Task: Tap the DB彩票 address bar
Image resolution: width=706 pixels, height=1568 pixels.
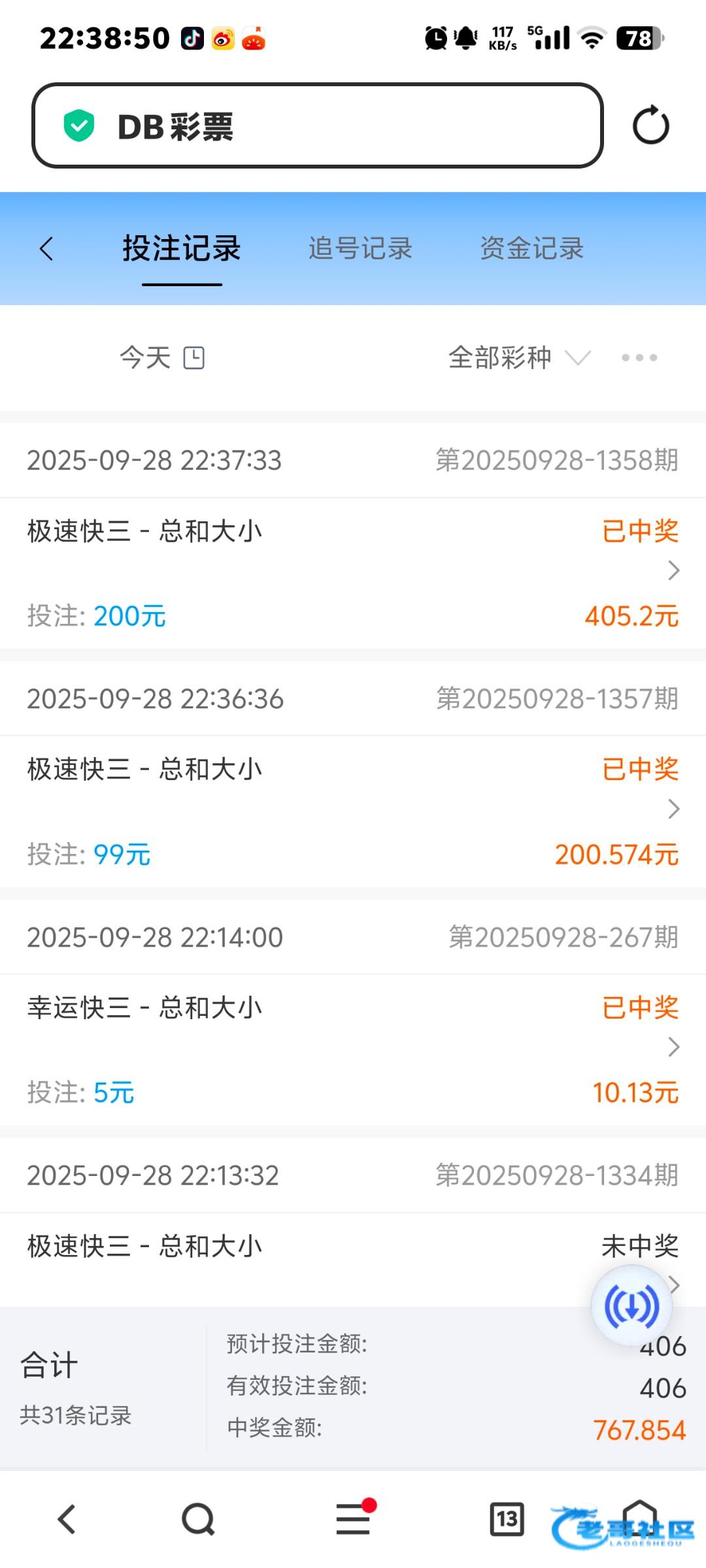Action: [x=317, y=125]
